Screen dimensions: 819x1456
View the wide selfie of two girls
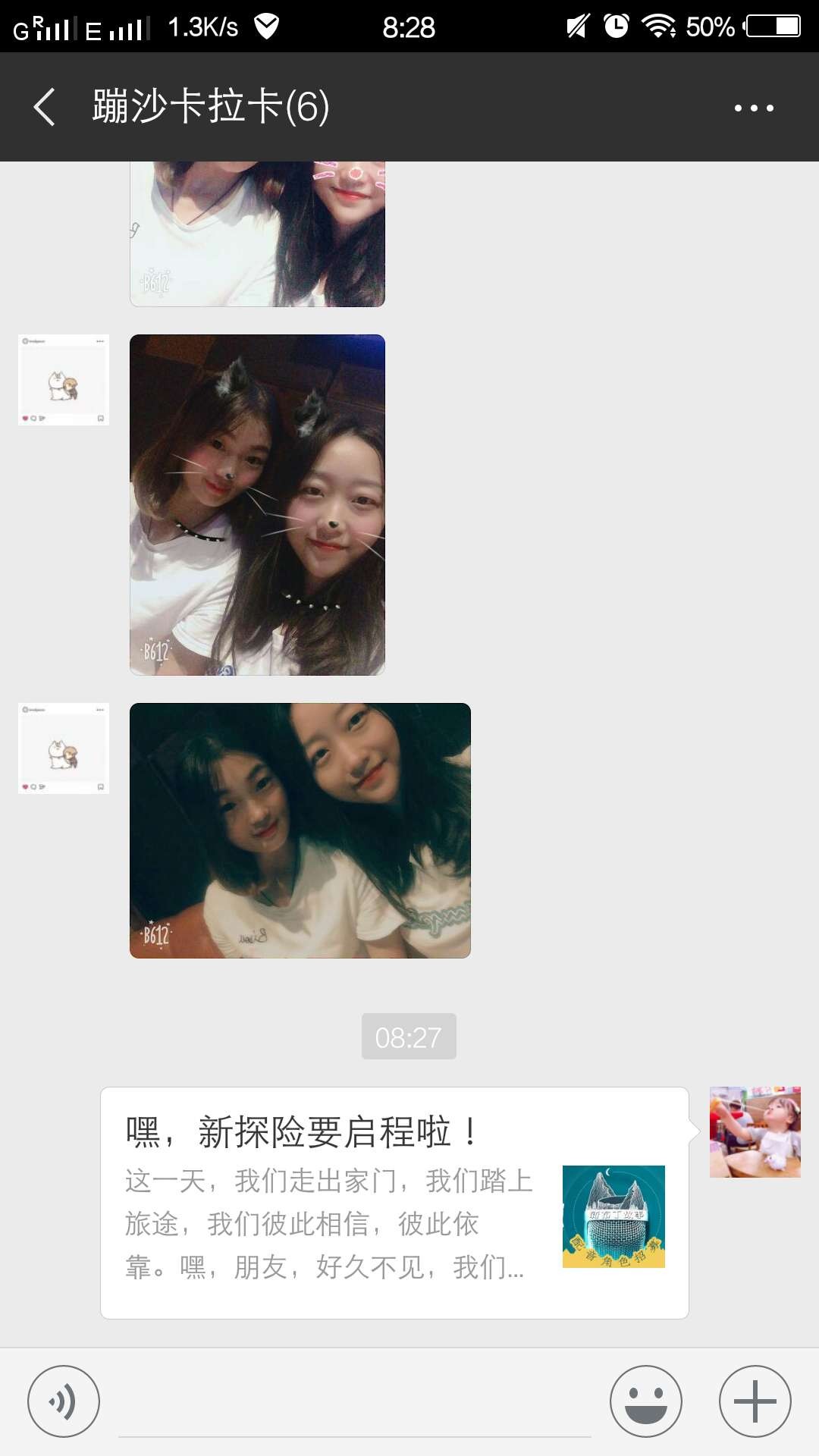click(300, 830)
